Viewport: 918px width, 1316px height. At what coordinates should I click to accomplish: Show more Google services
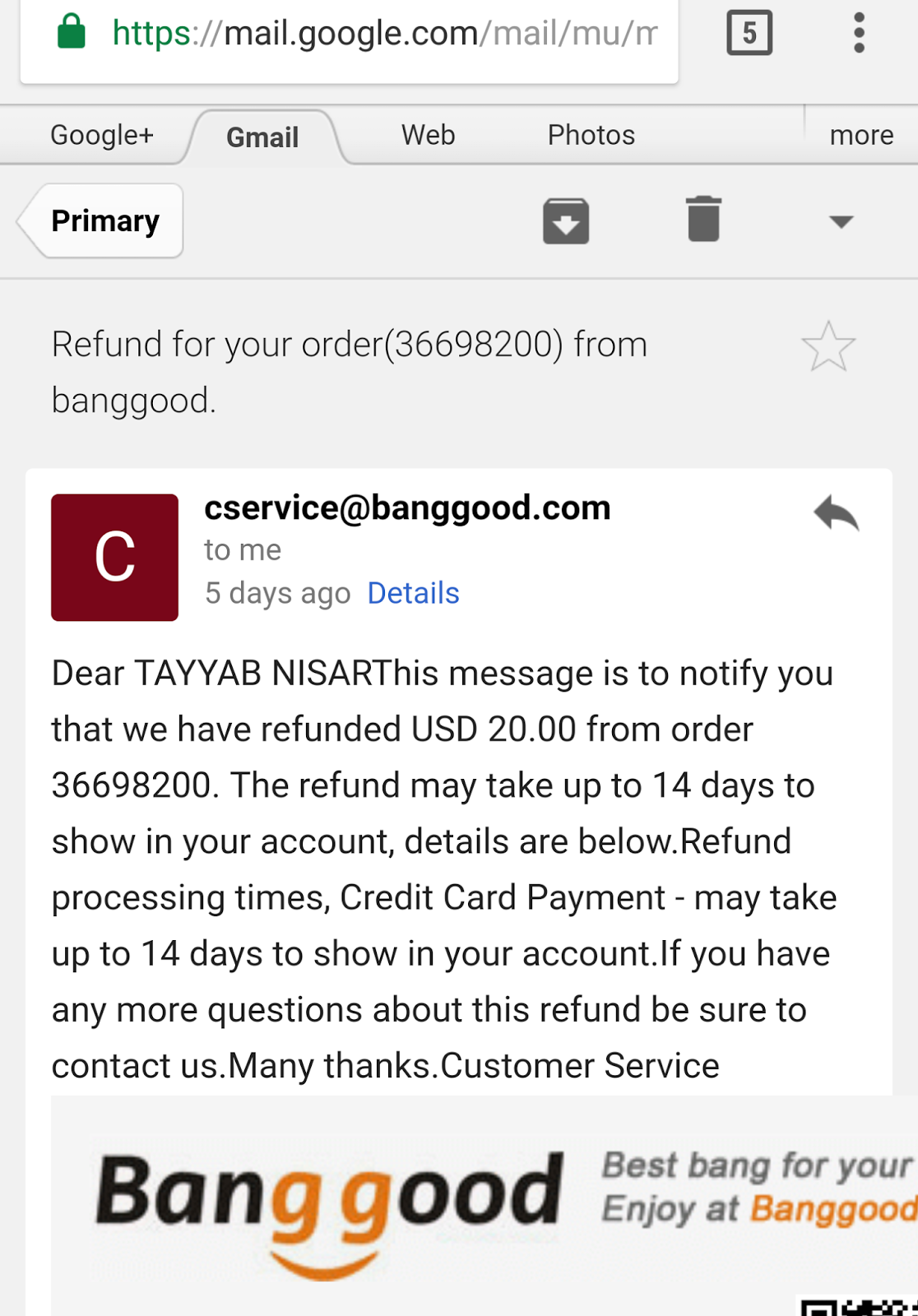[860, 135]
